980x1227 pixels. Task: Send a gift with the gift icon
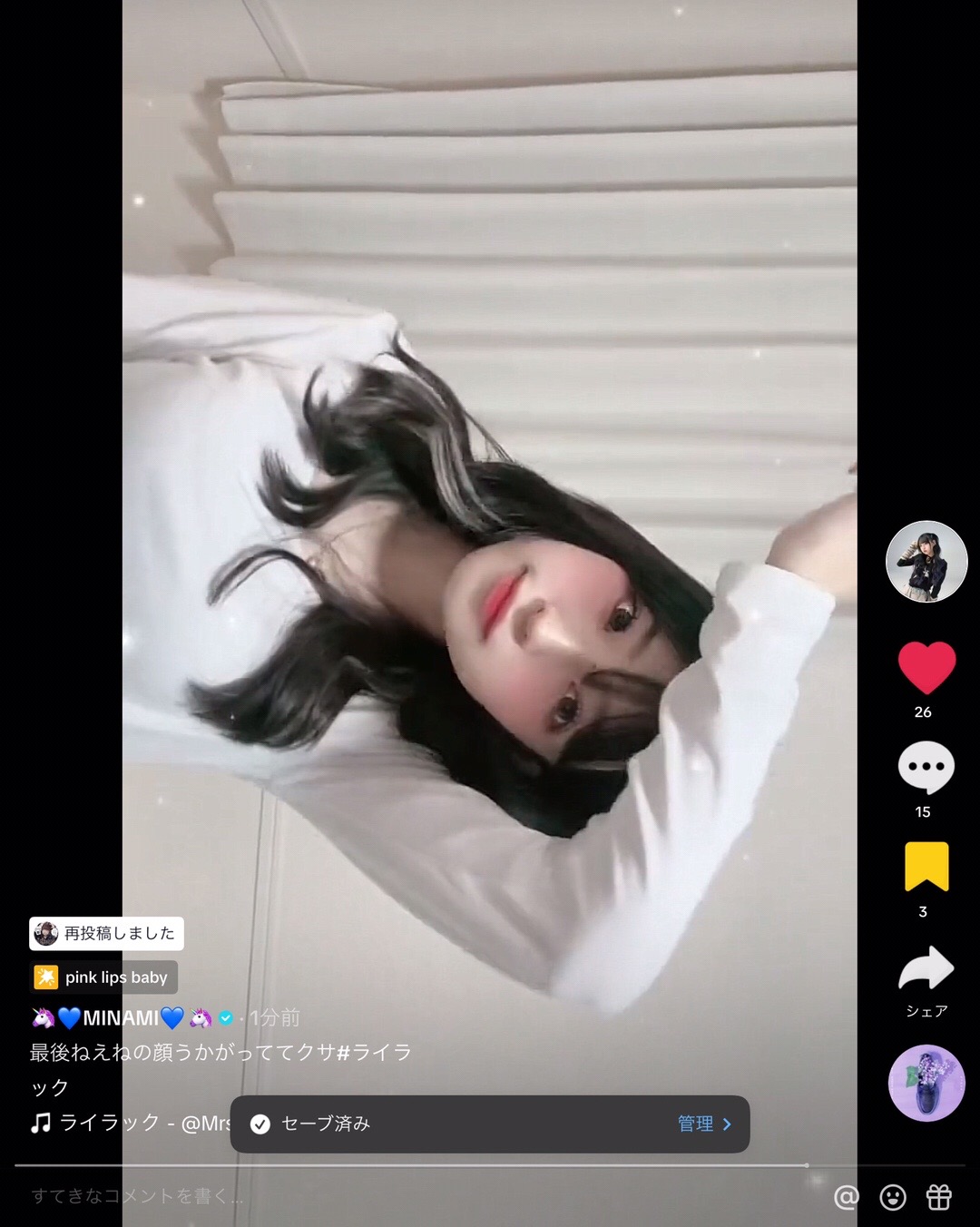[x=938, y=1197]
